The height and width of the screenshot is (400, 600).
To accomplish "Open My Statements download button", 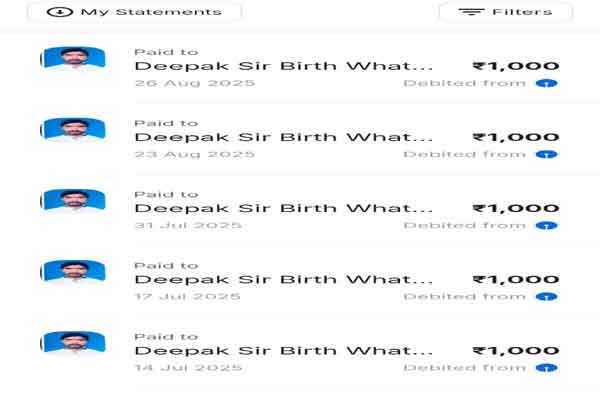I will coord(134,12).
